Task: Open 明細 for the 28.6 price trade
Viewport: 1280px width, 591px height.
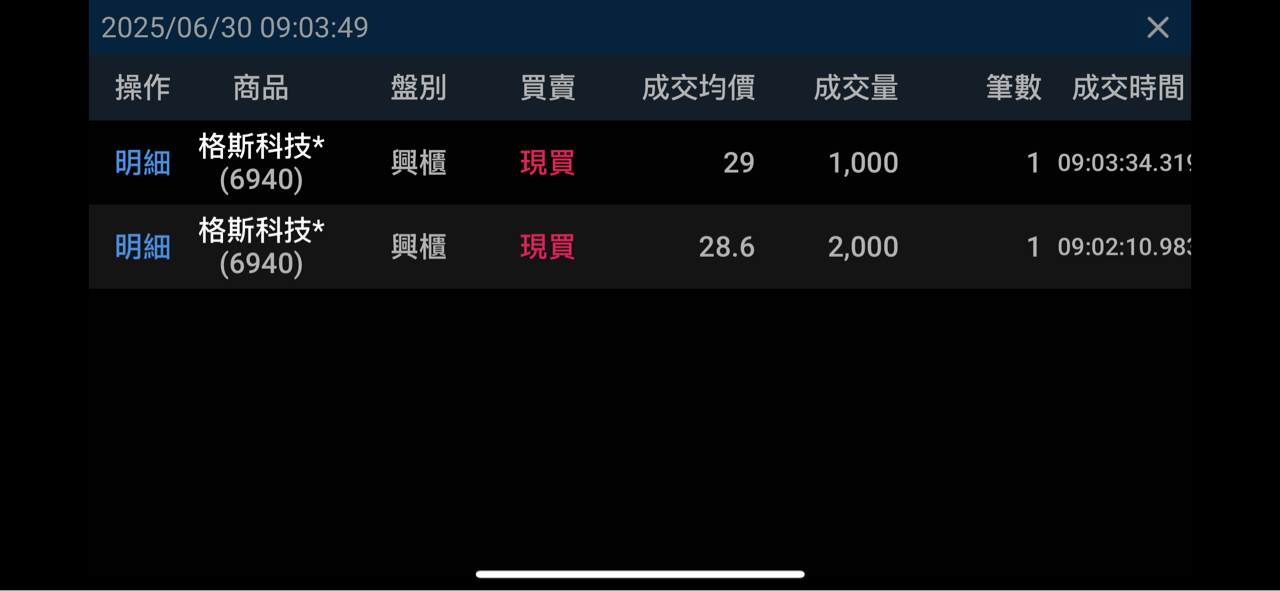Action: click(x=142, y=247)
